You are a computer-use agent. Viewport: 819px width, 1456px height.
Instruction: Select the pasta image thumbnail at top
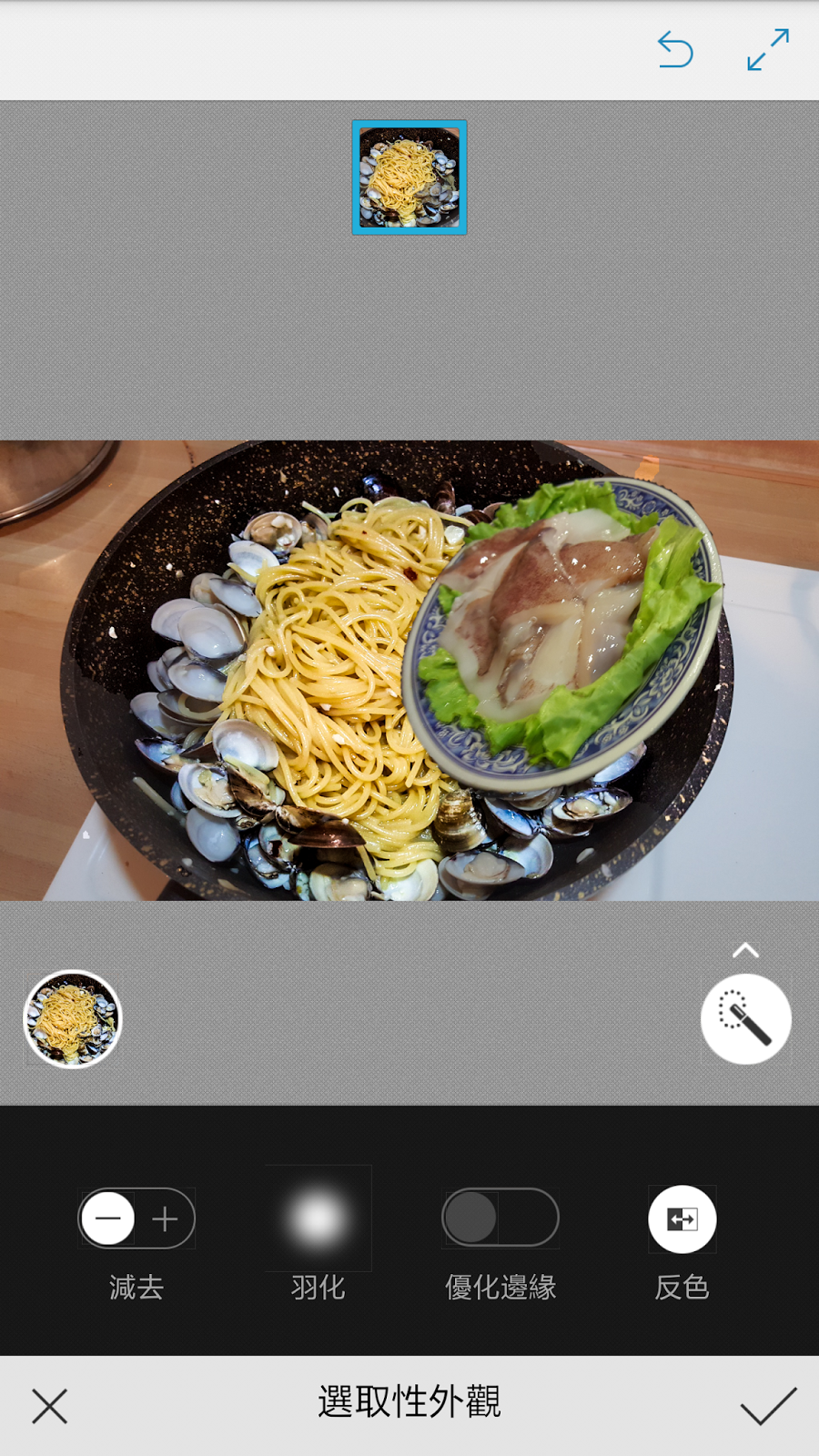pyautogui.click(x=409, y=177)
